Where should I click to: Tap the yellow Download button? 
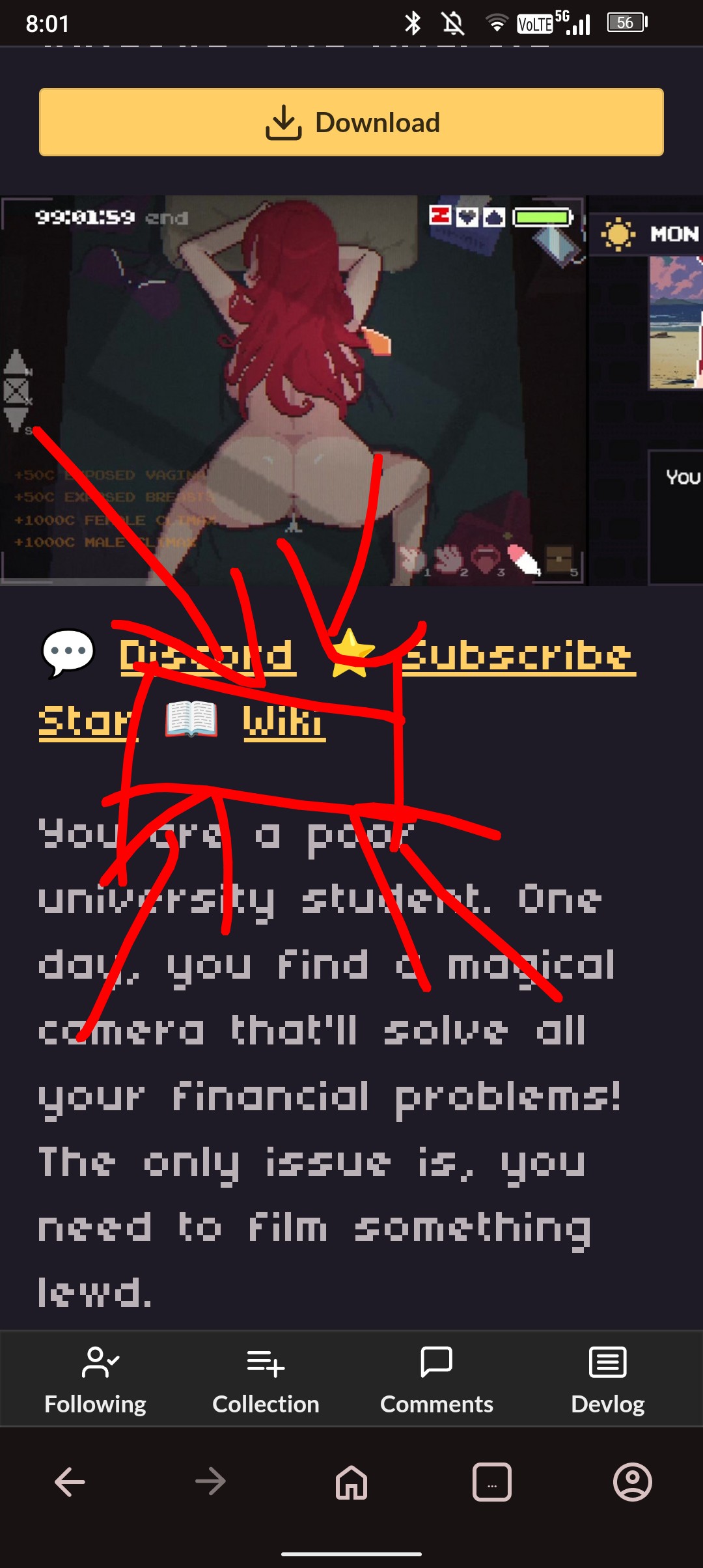351,122
